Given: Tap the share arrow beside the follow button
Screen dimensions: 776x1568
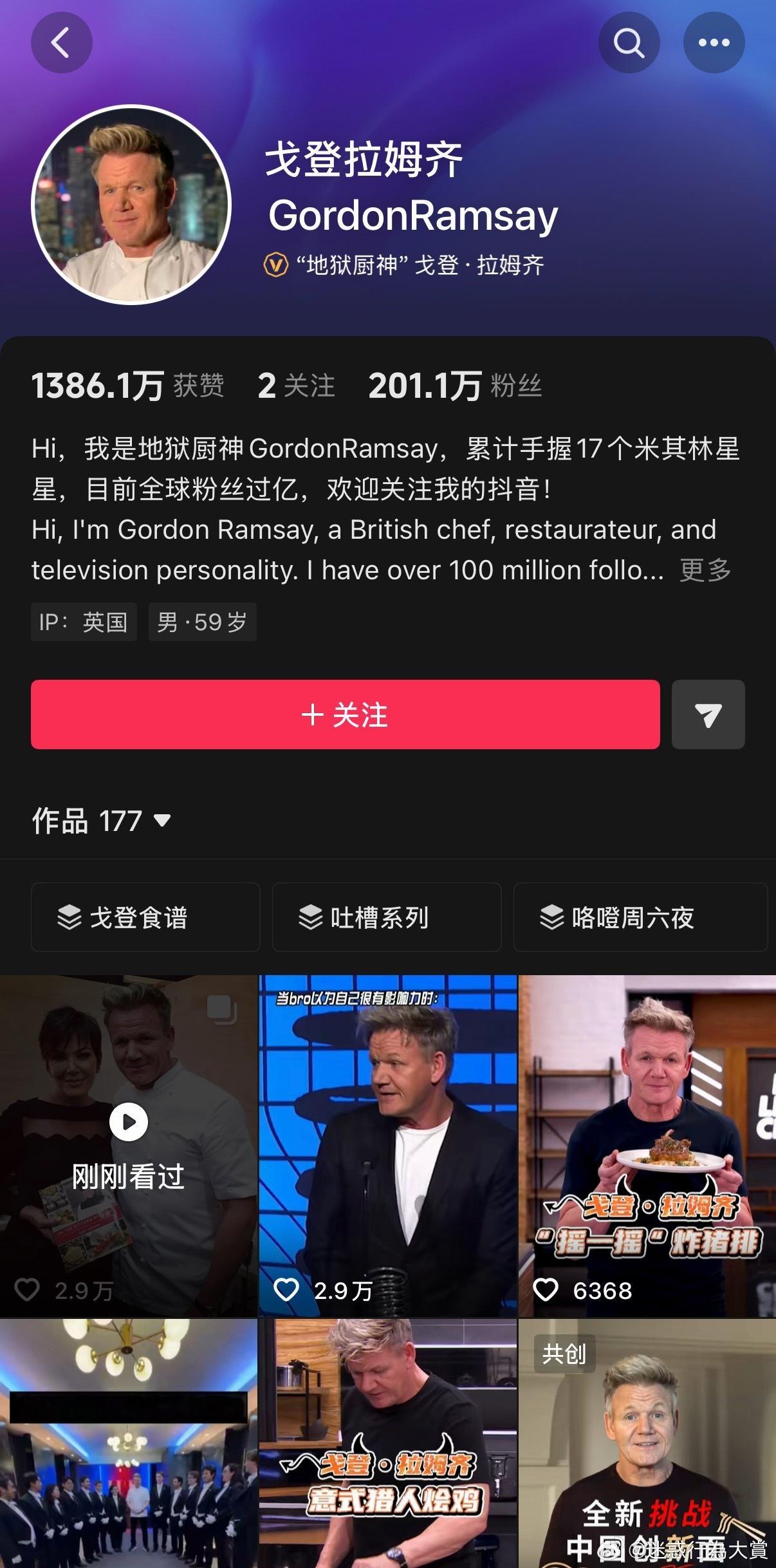Looking at the screenshot, I should (x=708, y=714).
